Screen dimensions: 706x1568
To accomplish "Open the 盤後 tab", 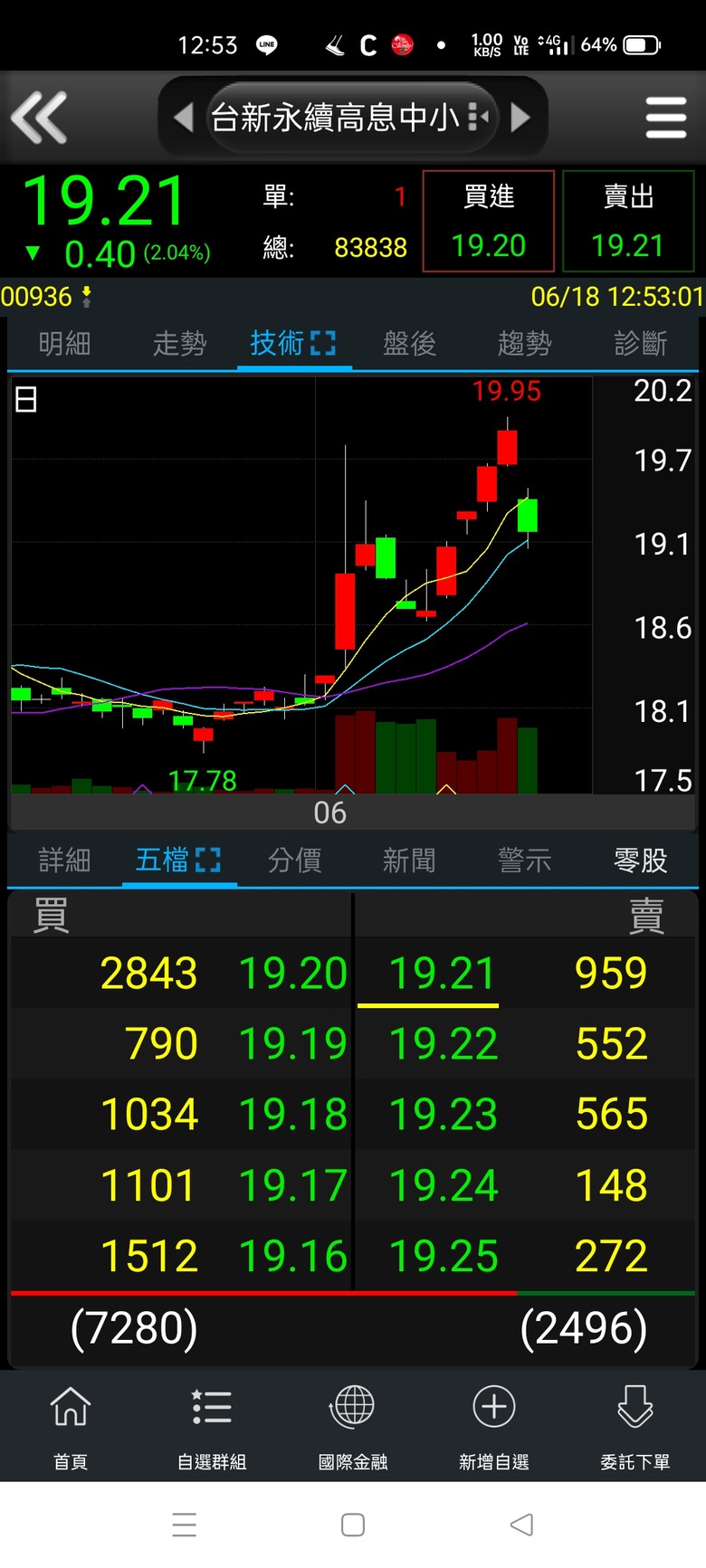I will click(x=409, y=344).
